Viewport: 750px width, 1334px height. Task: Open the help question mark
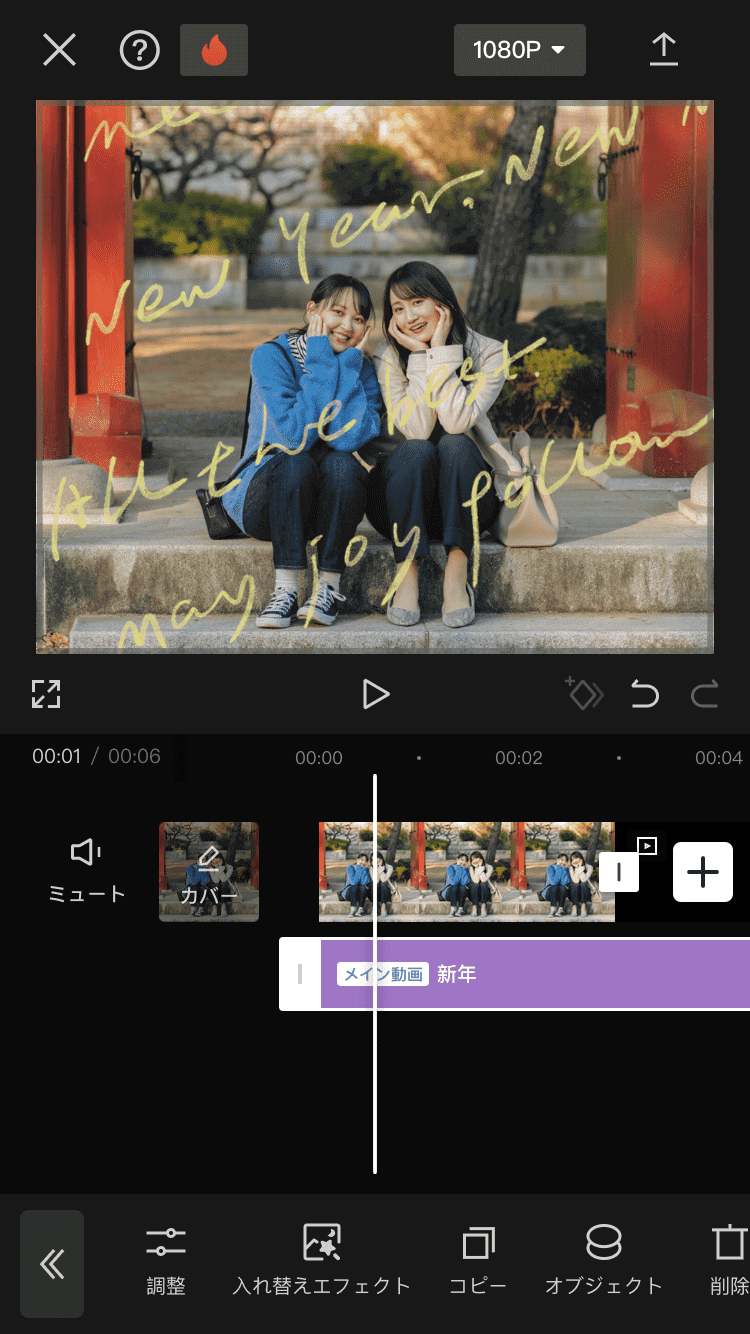140,49
